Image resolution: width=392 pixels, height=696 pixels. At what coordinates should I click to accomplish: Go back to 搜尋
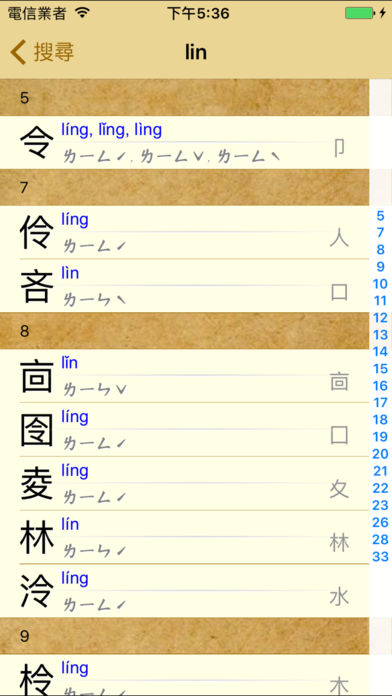pos(42,52)
